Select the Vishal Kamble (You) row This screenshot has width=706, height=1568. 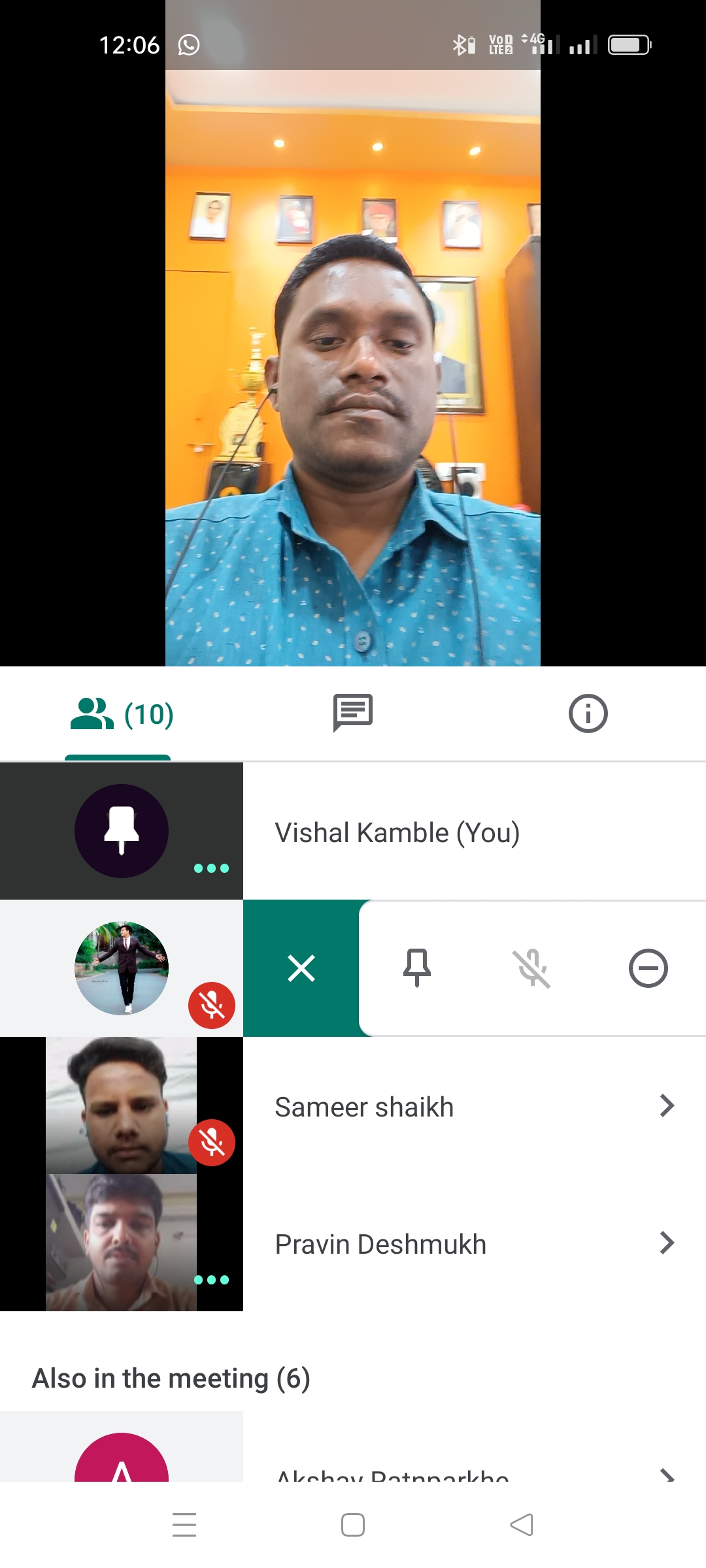click(x=397, y=832)
